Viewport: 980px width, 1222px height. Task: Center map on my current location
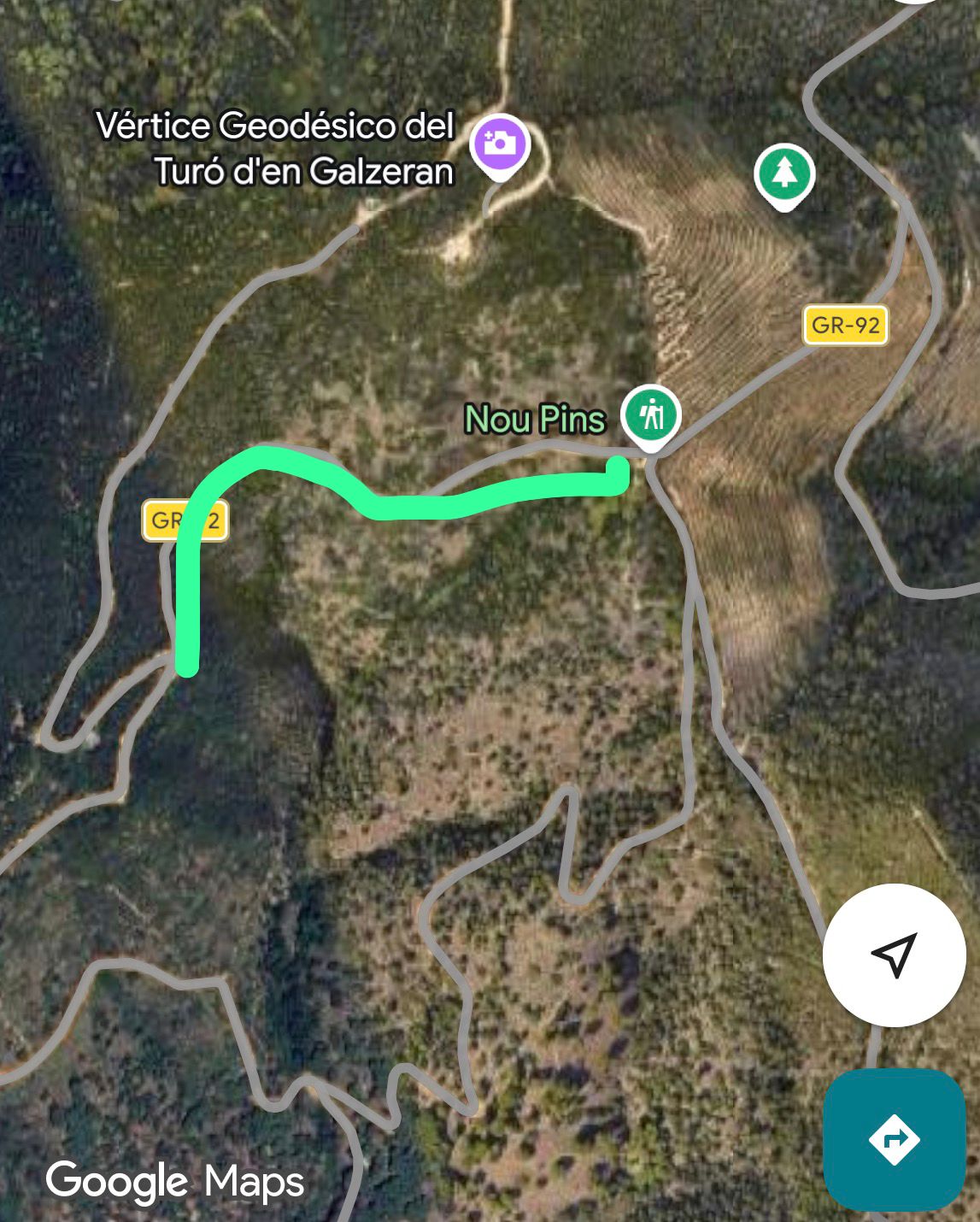click(x=894, y=955)
